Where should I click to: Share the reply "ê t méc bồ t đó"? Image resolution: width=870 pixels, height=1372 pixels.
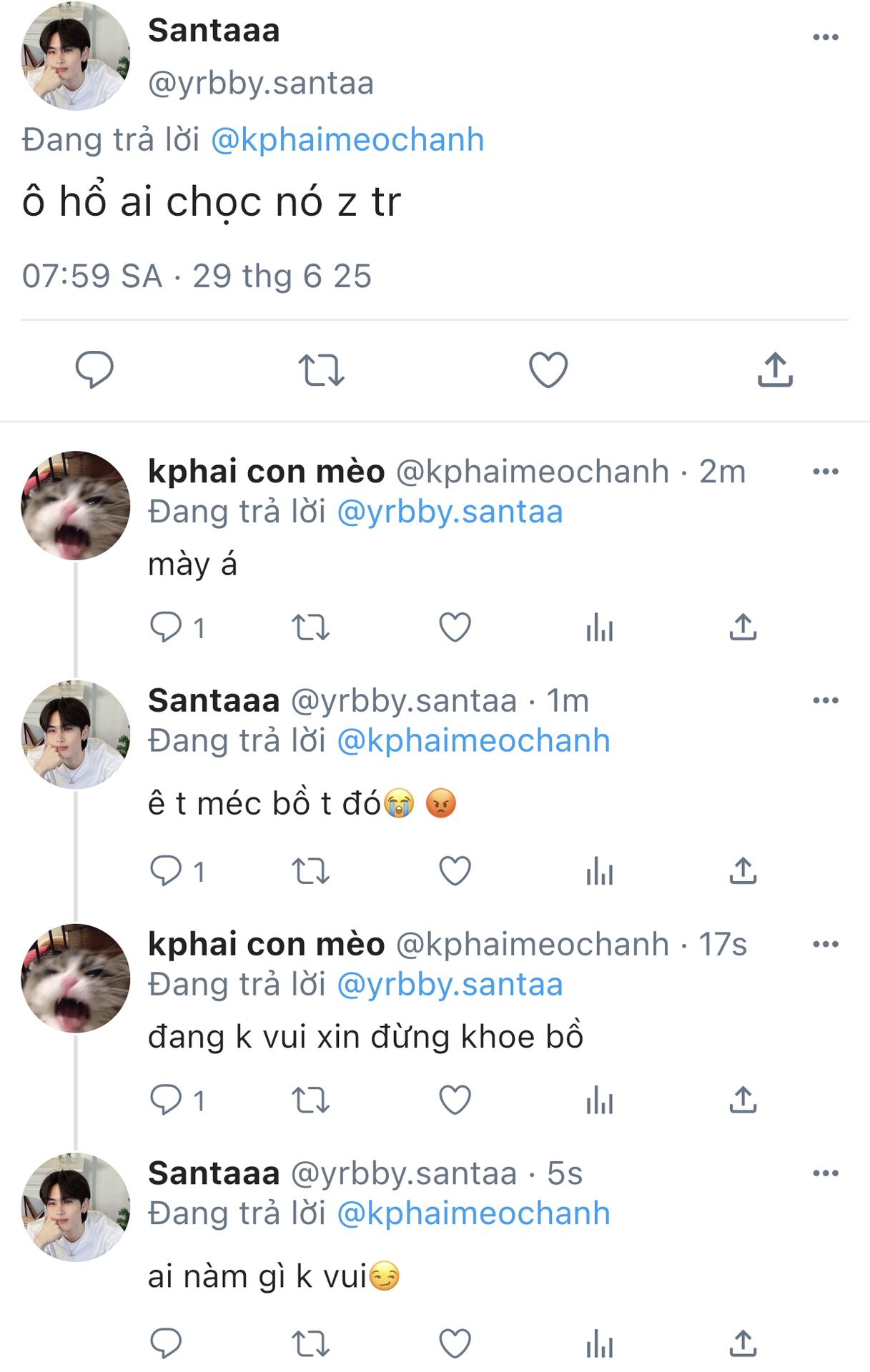743,871
